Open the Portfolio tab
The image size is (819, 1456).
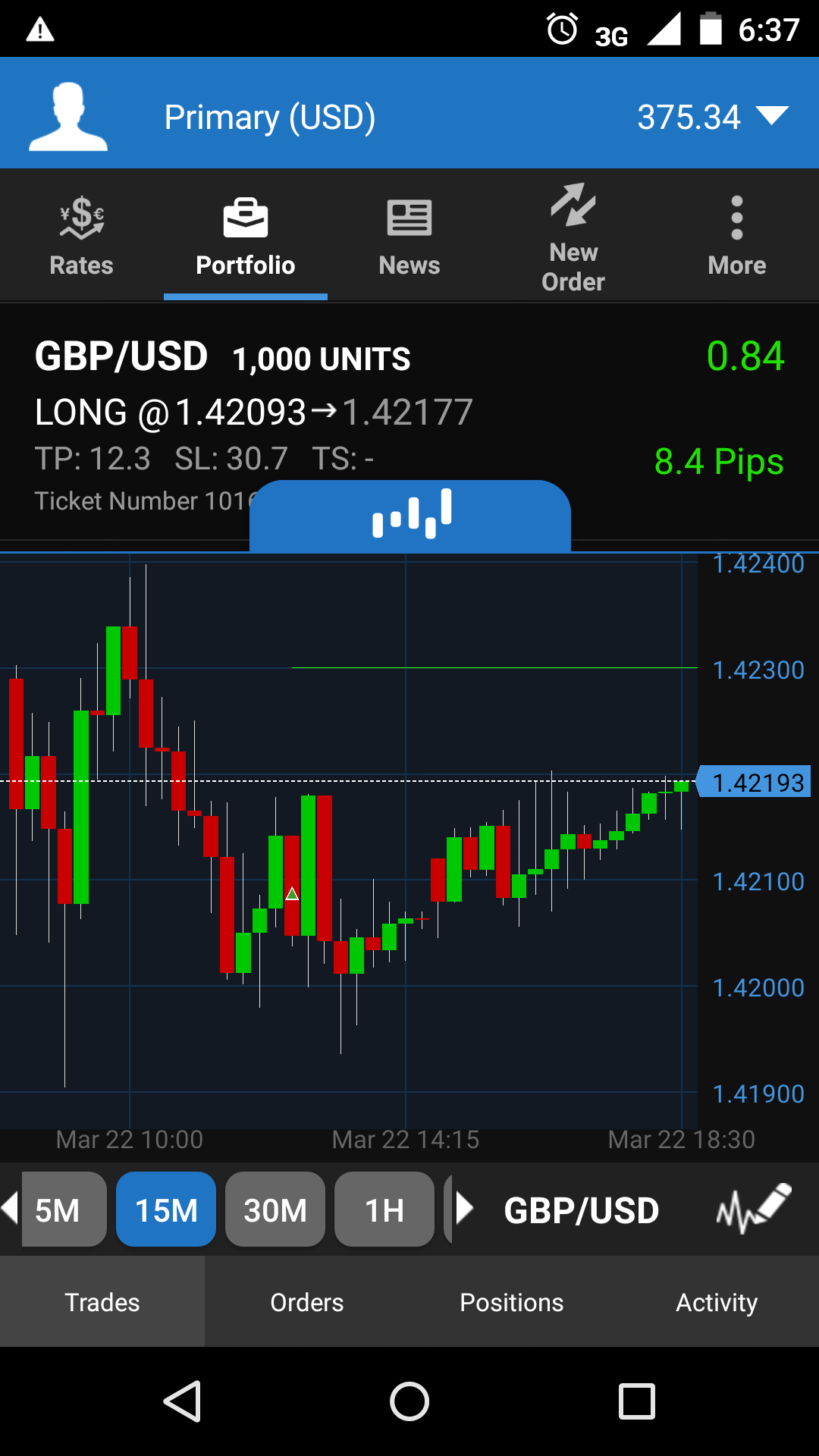246,237
